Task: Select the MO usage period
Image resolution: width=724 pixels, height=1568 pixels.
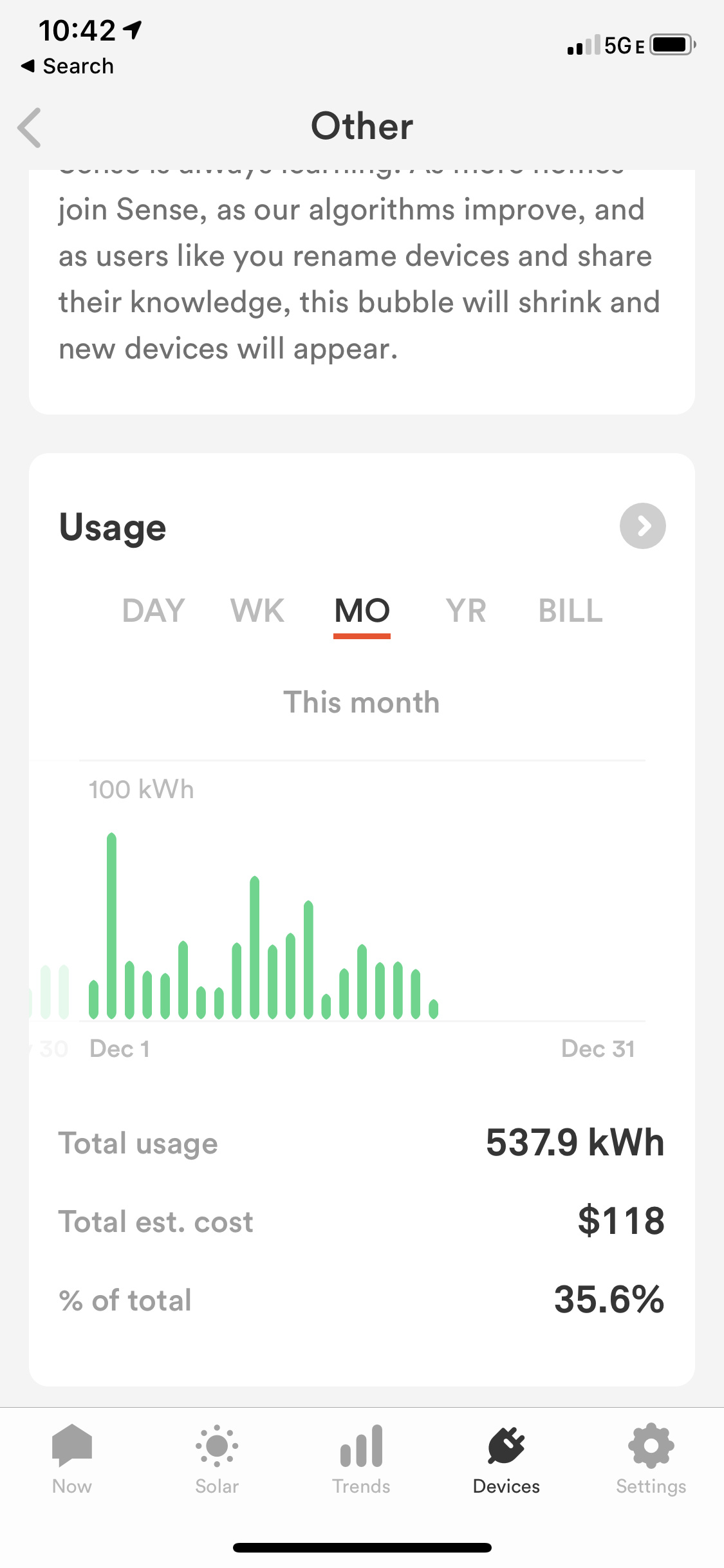Action: tap(362, 610)
